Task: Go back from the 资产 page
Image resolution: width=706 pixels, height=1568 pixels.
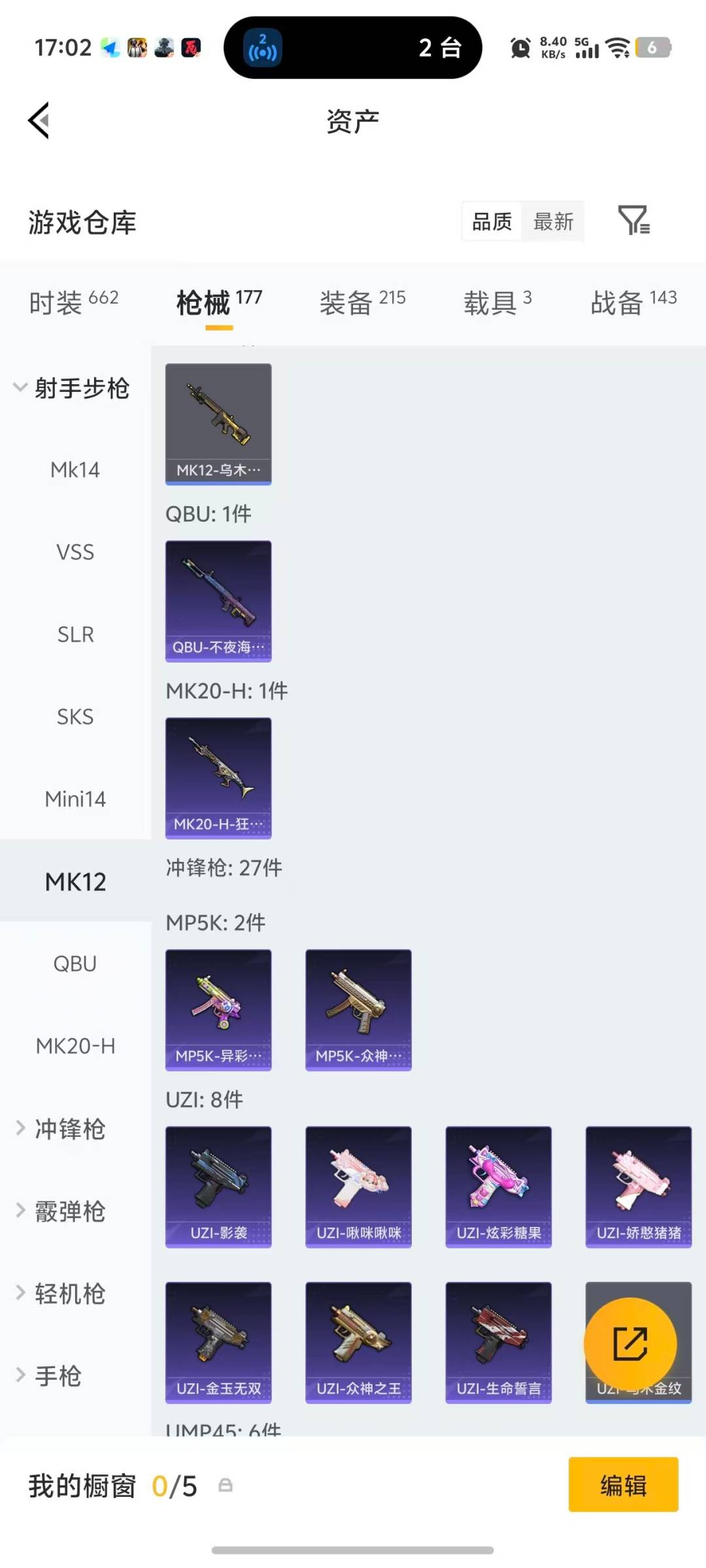Action: 39,121
